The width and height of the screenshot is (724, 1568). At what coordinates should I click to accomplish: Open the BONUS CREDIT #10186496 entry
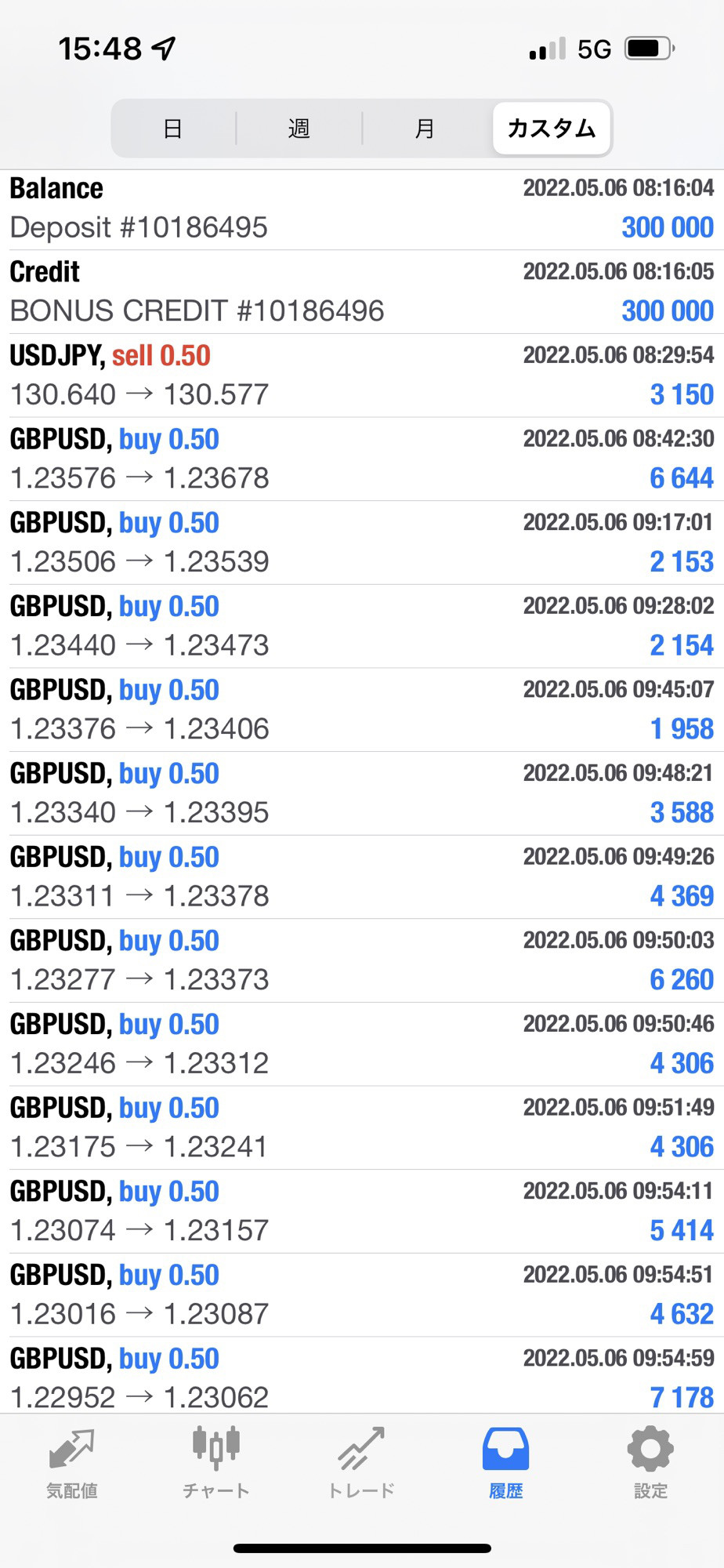tap(362, 292)
